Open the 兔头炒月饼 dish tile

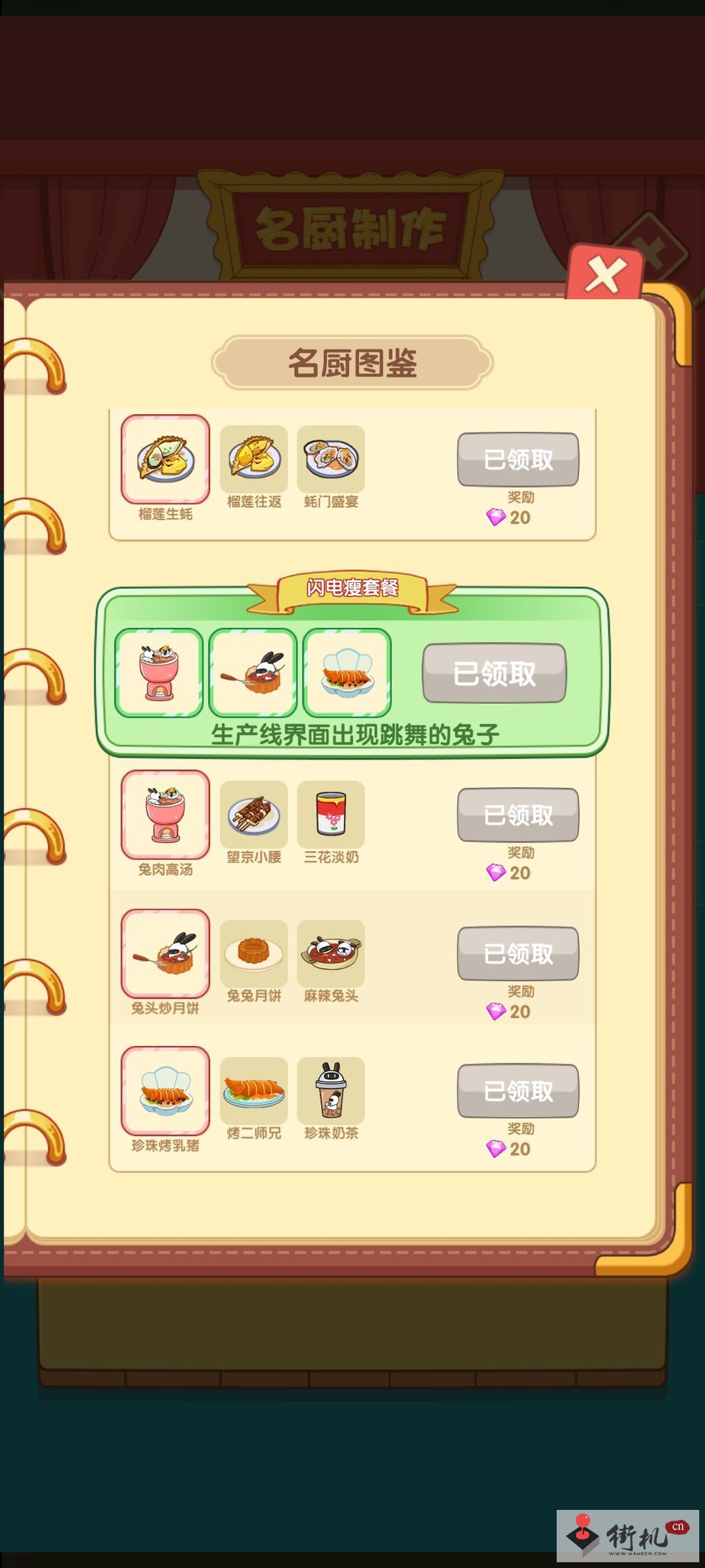[x=166, y=954]
